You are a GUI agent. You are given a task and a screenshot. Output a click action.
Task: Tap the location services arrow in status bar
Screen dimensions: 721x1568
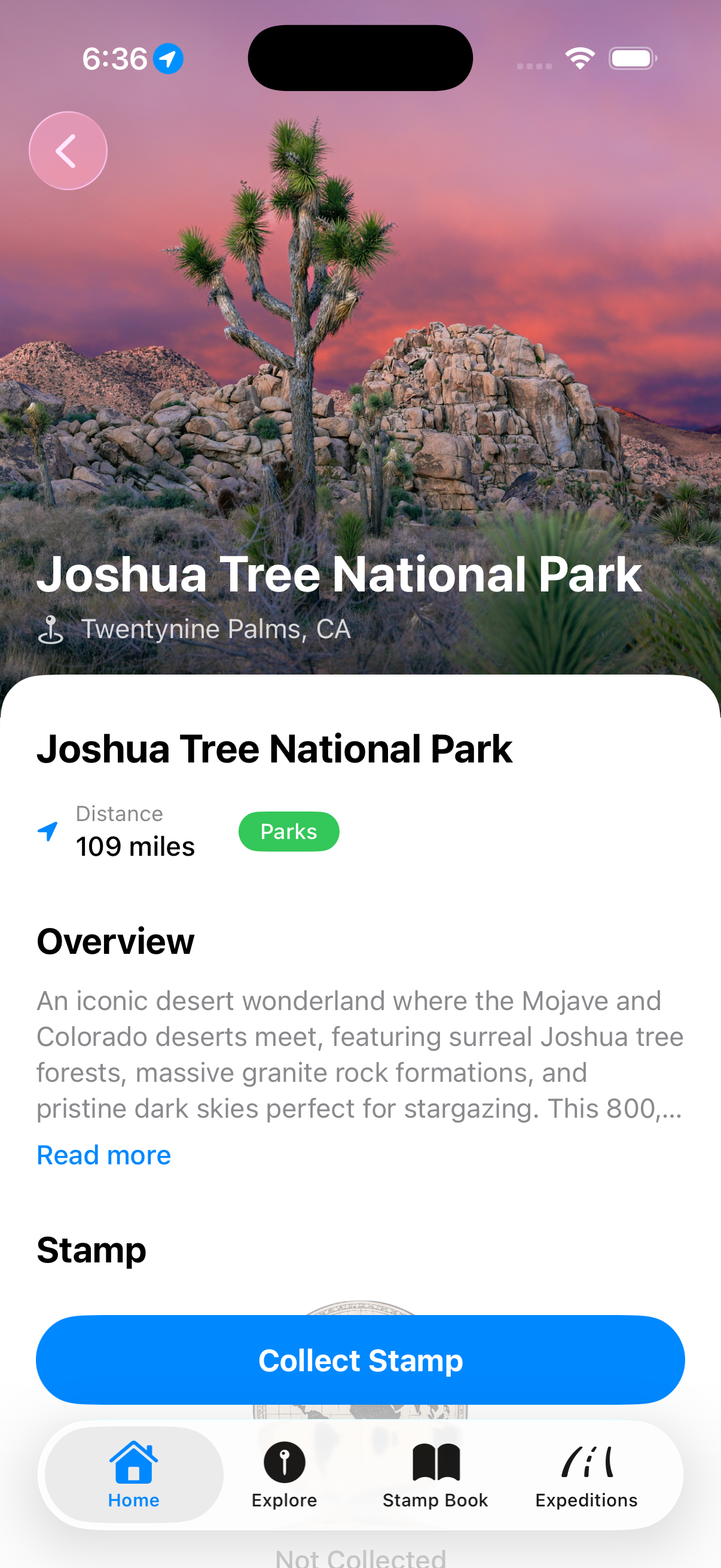[x=169, y=59]
